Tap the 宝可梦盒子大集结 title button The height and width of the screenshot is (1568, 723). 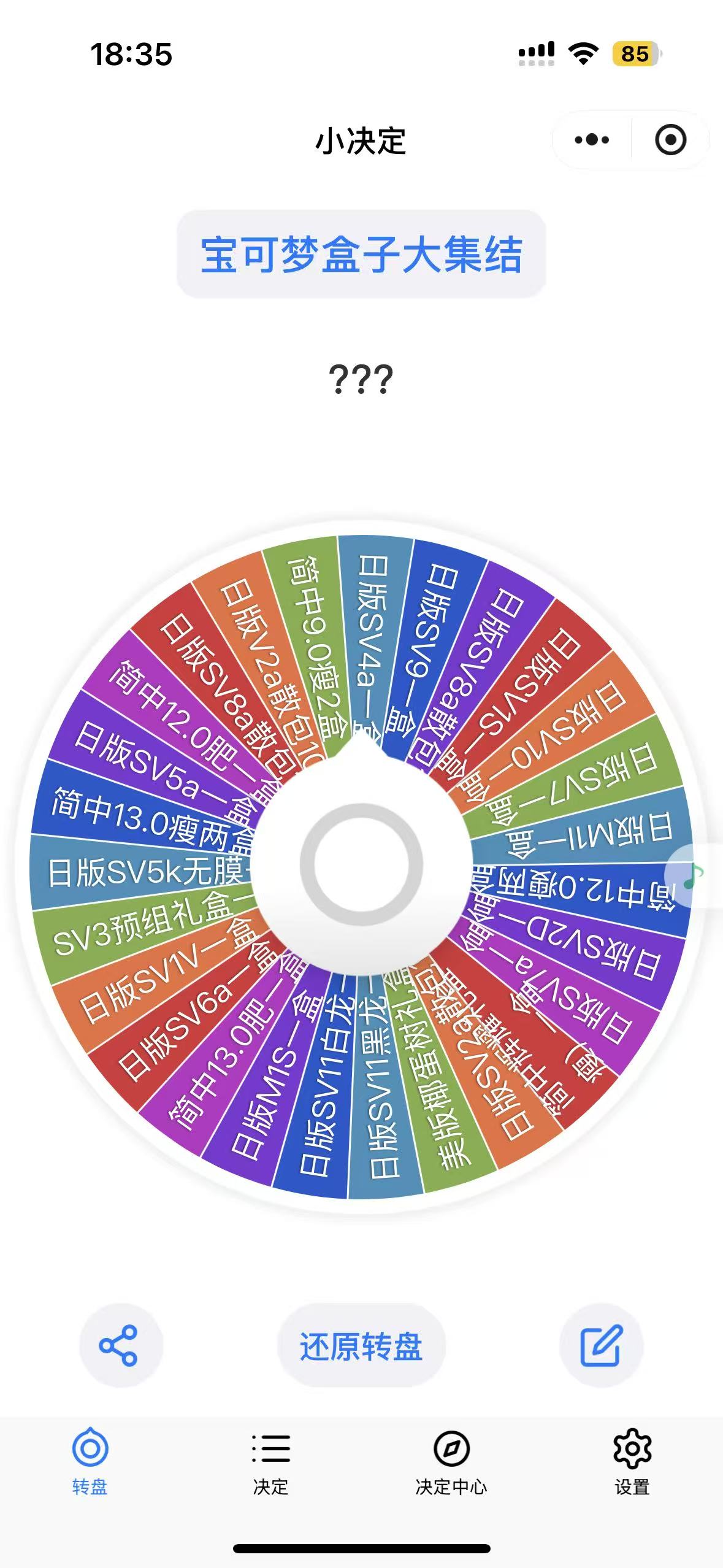361,254
